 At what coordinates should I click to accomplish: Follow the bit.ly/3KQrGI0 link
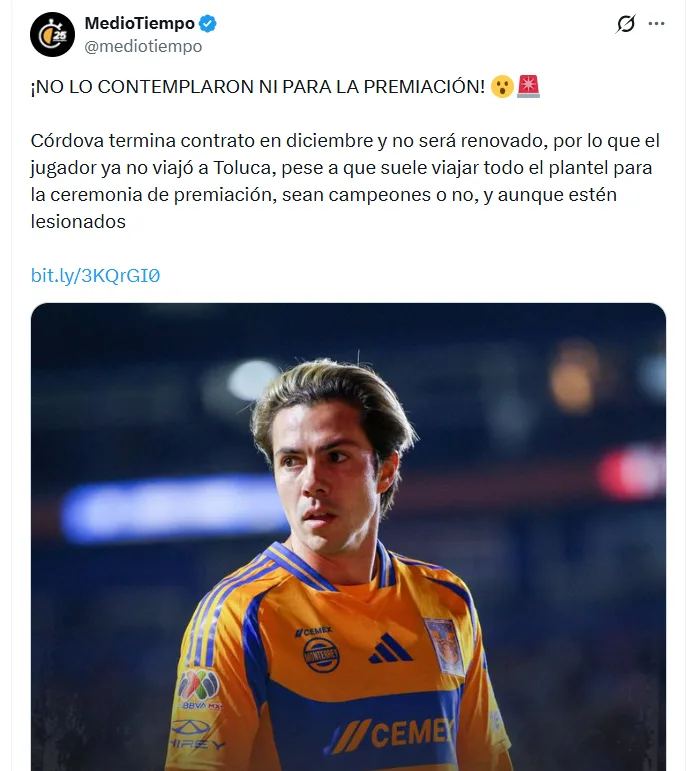tap(95, 275)
